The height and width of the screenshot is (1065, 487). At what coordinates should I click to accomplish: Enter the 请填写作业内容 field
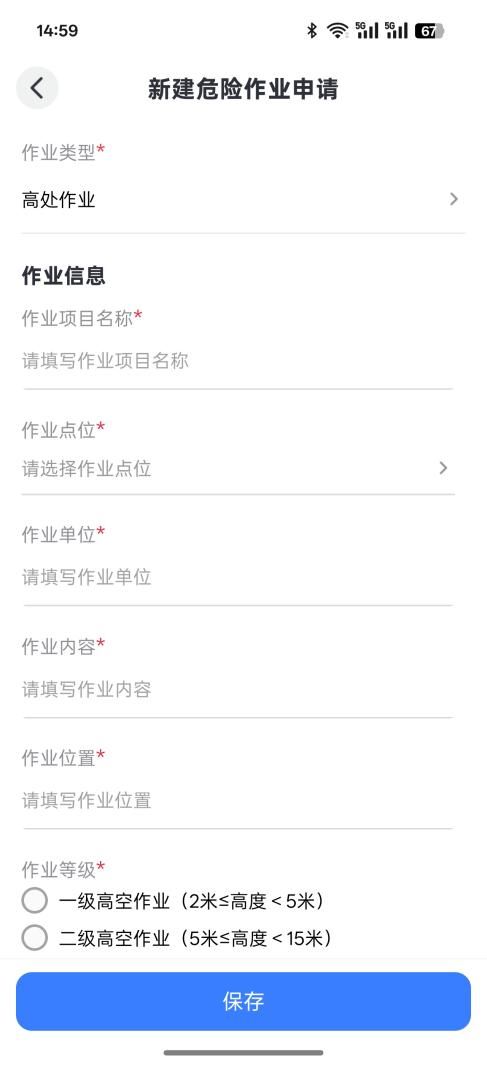point(238,689)
